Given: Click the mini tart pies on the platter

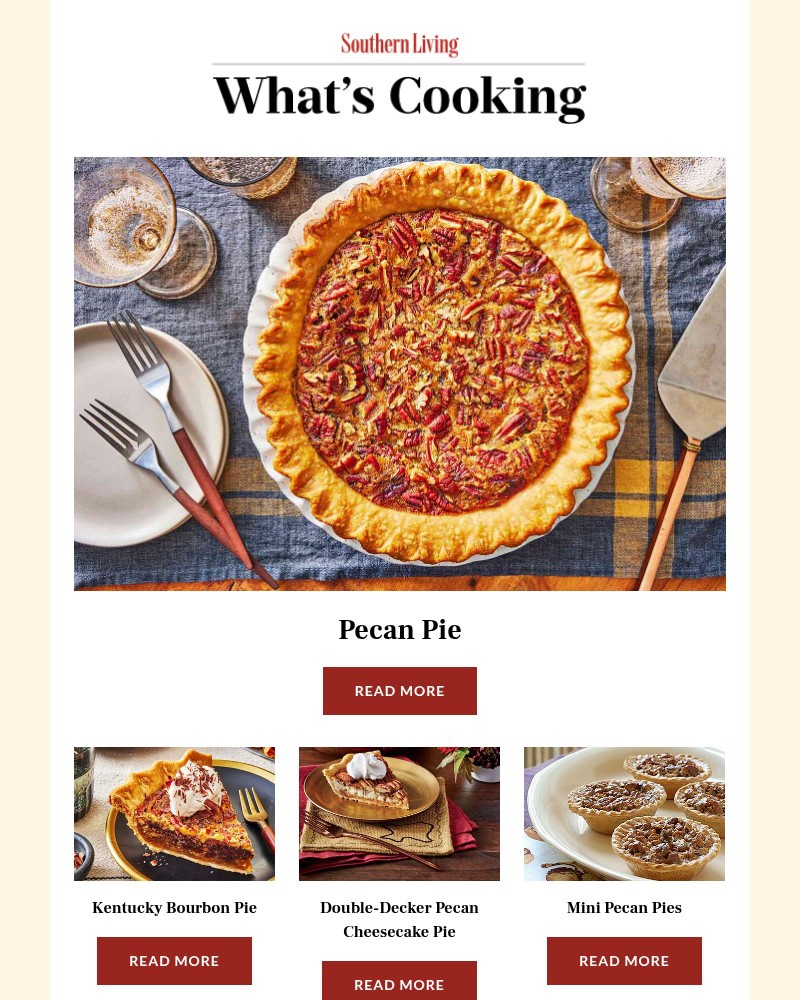Looking at the screenshot, I should click(624, 813).
